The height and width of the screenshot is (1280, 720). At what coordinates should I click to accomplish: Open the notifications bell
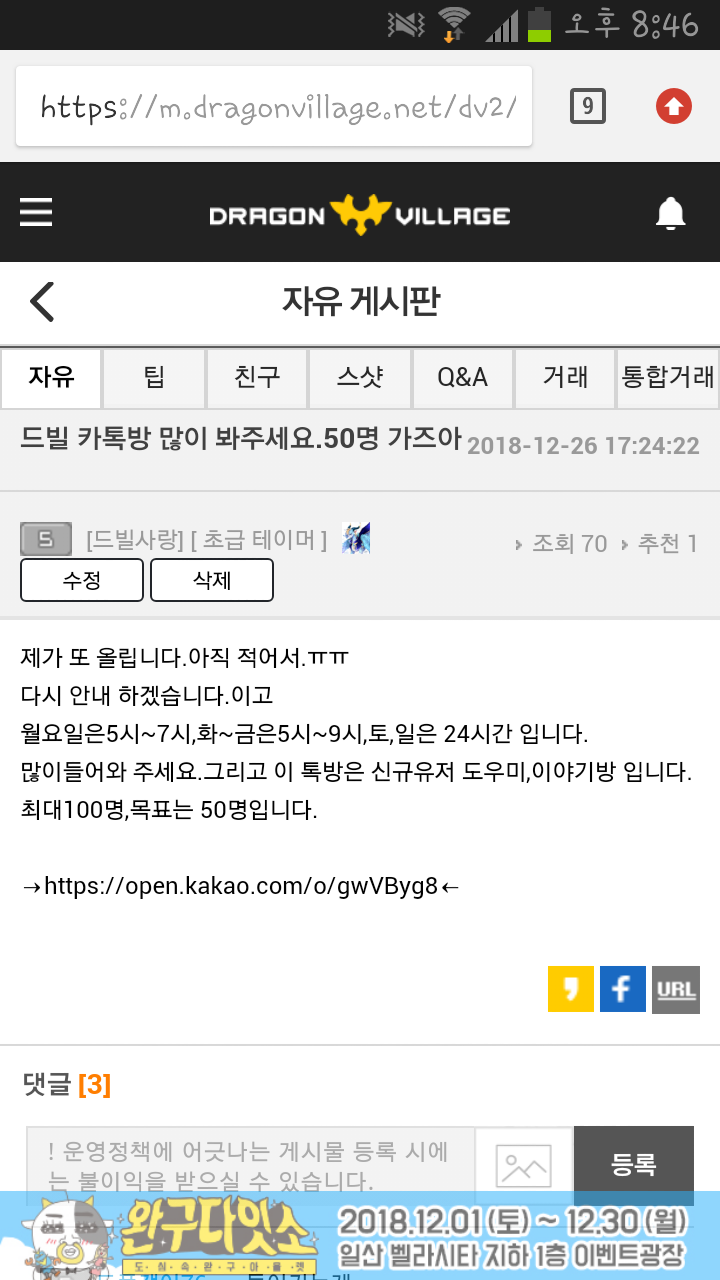[x=670, y=213]
